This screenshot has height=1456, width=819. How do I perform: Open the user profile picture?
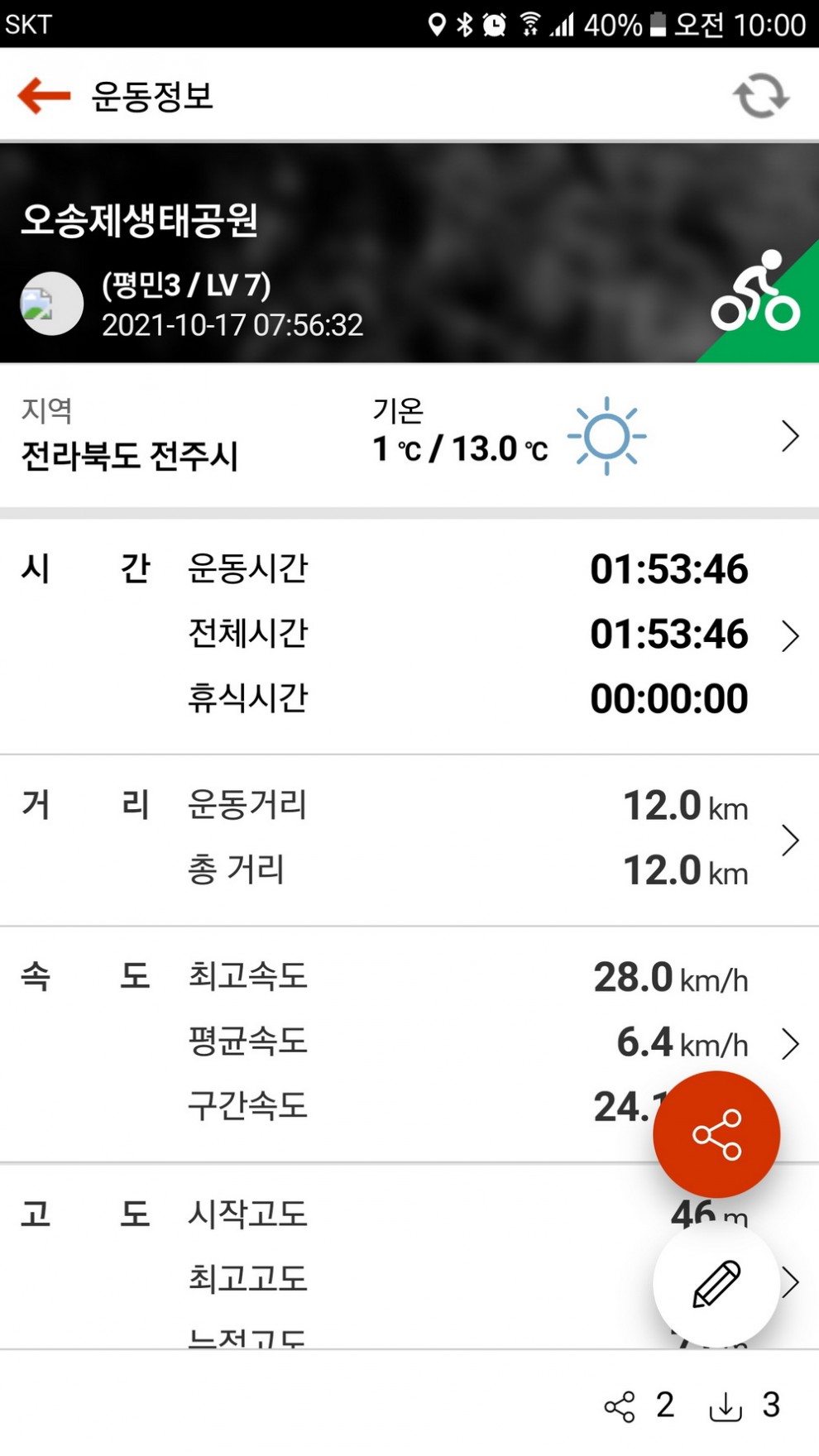[51, 304]
